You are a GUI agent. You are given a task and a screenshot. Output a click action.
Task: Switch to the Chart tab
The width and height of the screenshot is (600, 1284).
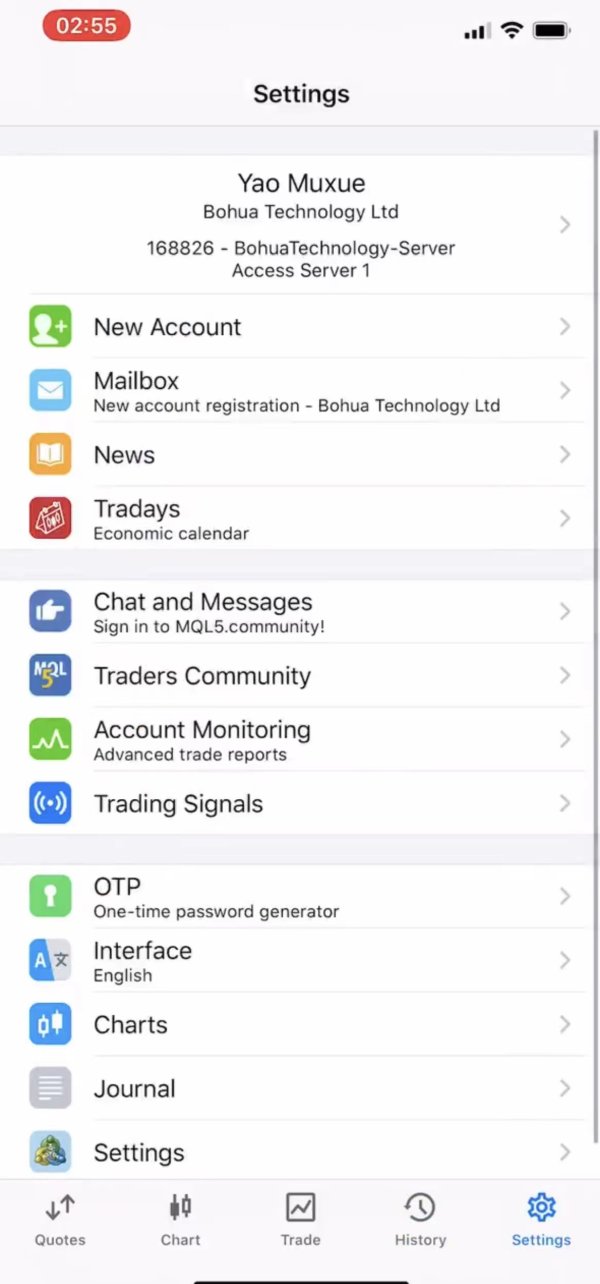tap(180, 1220)
